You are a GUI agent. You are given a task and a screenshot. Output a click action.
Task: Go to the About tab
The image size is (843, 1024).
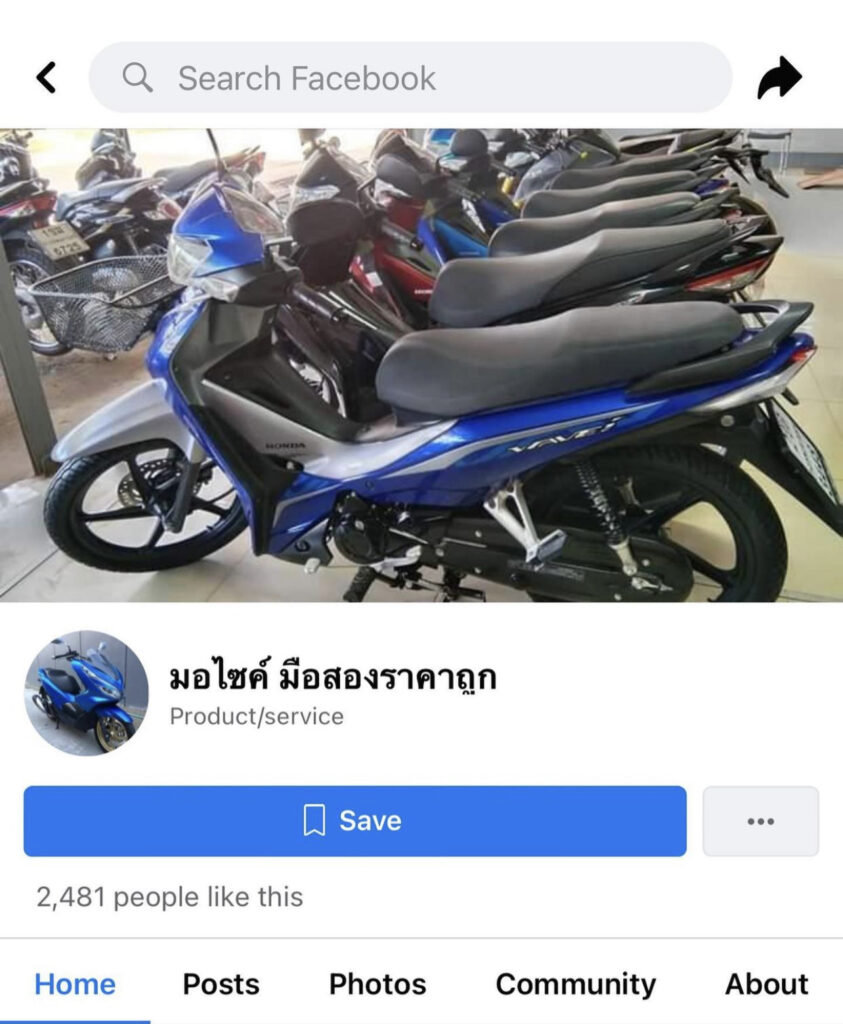coord(767,984)
